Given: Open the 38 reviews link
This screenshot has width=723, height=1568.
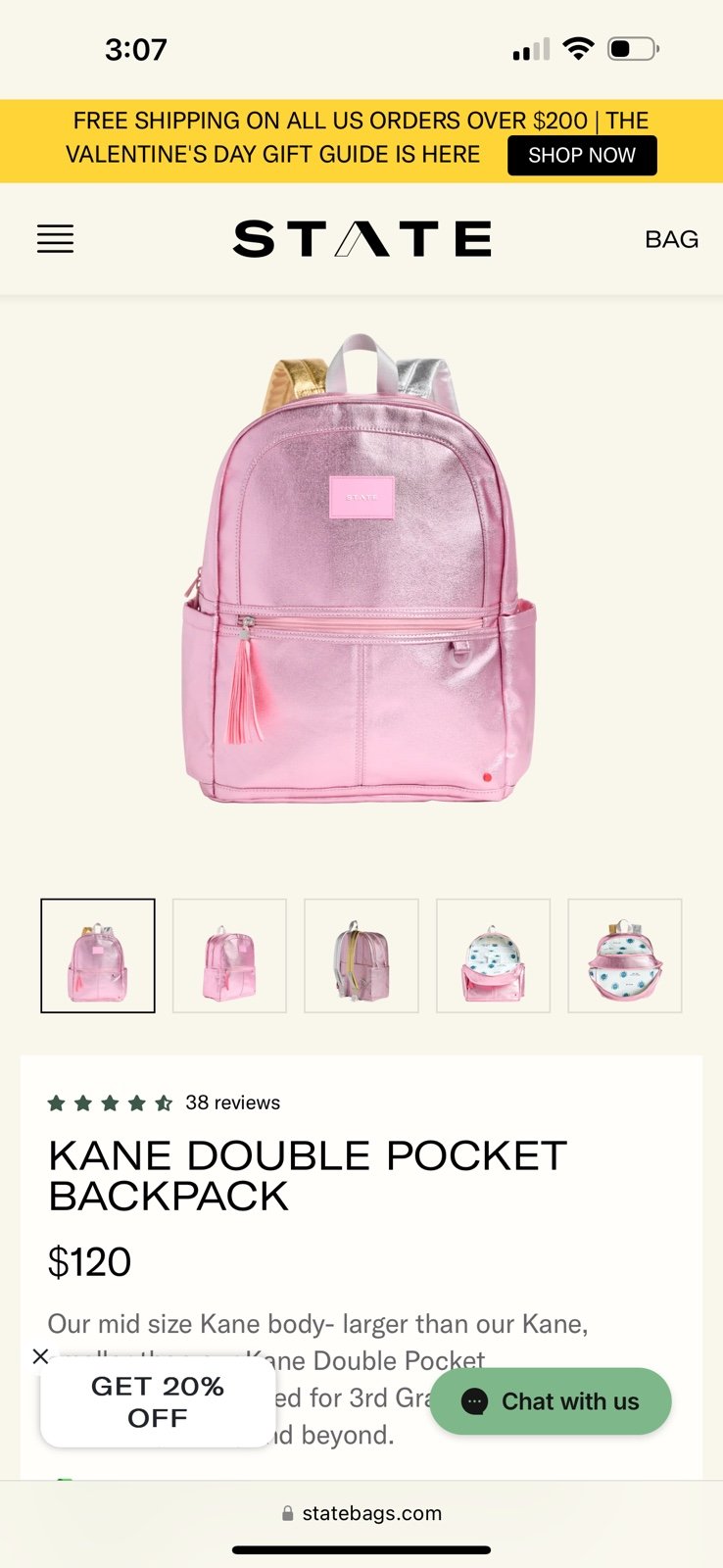Looking at the screenshot, I should pos(232,1102).
